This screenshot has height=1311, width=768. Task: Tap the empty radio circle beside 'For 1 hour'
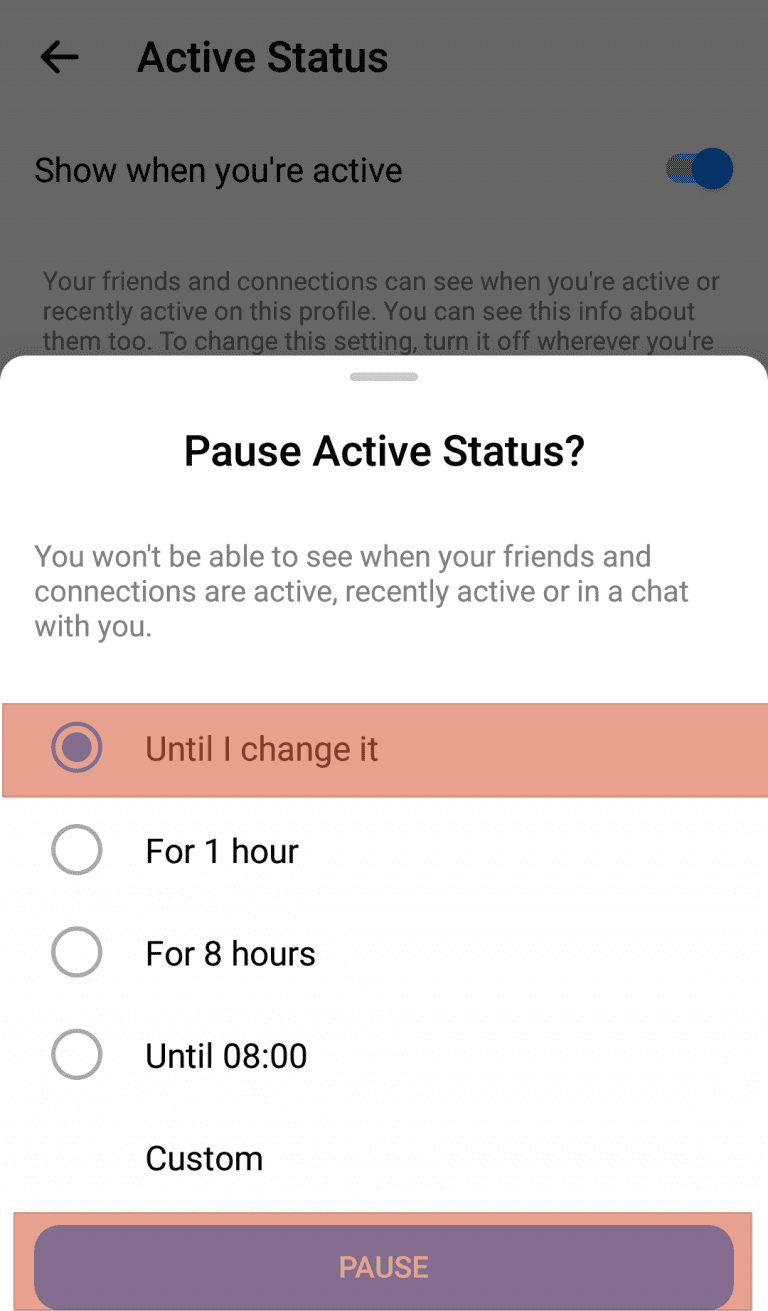coord(76,850)
